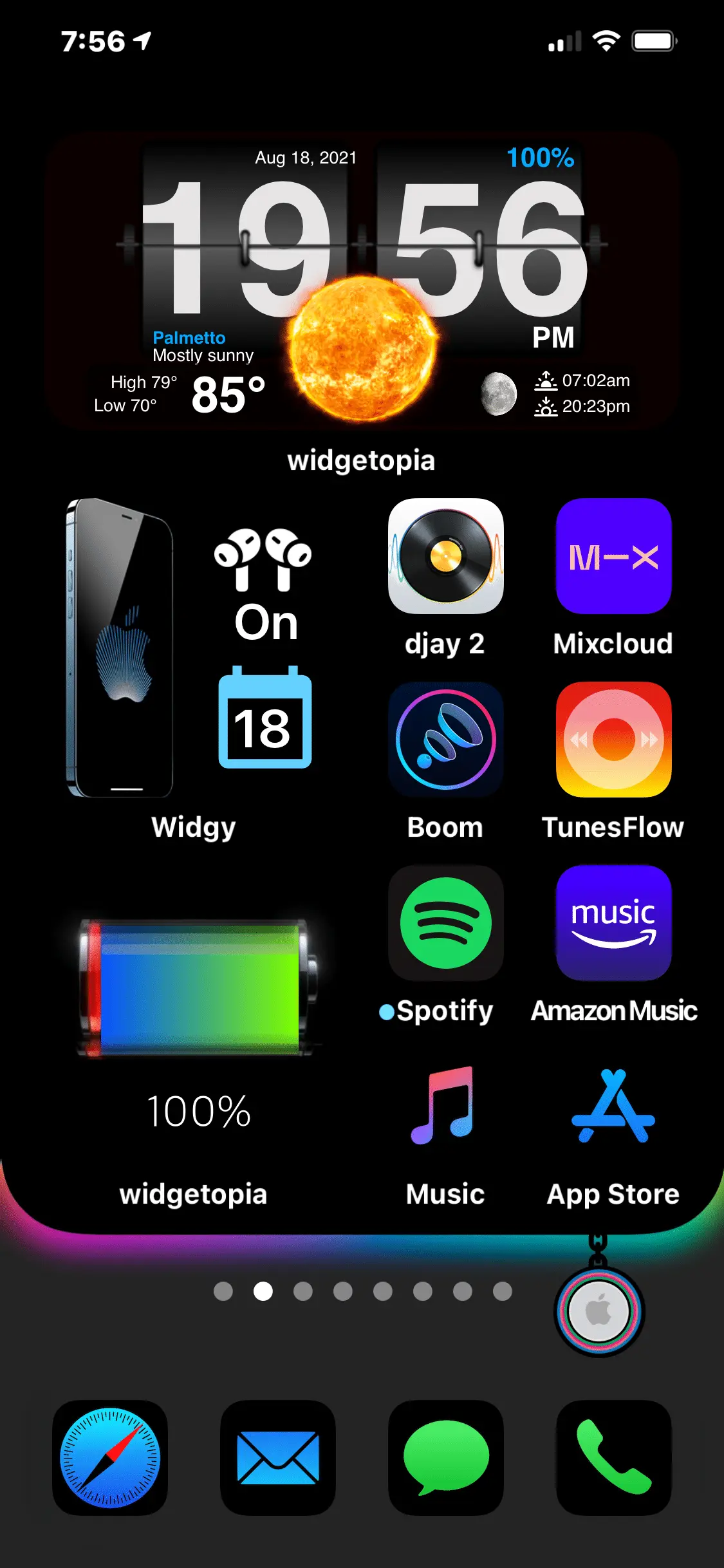724x1568 pixels.
Task: Open the Widgy widget with the calendar date
Action: tap(193, 648)
